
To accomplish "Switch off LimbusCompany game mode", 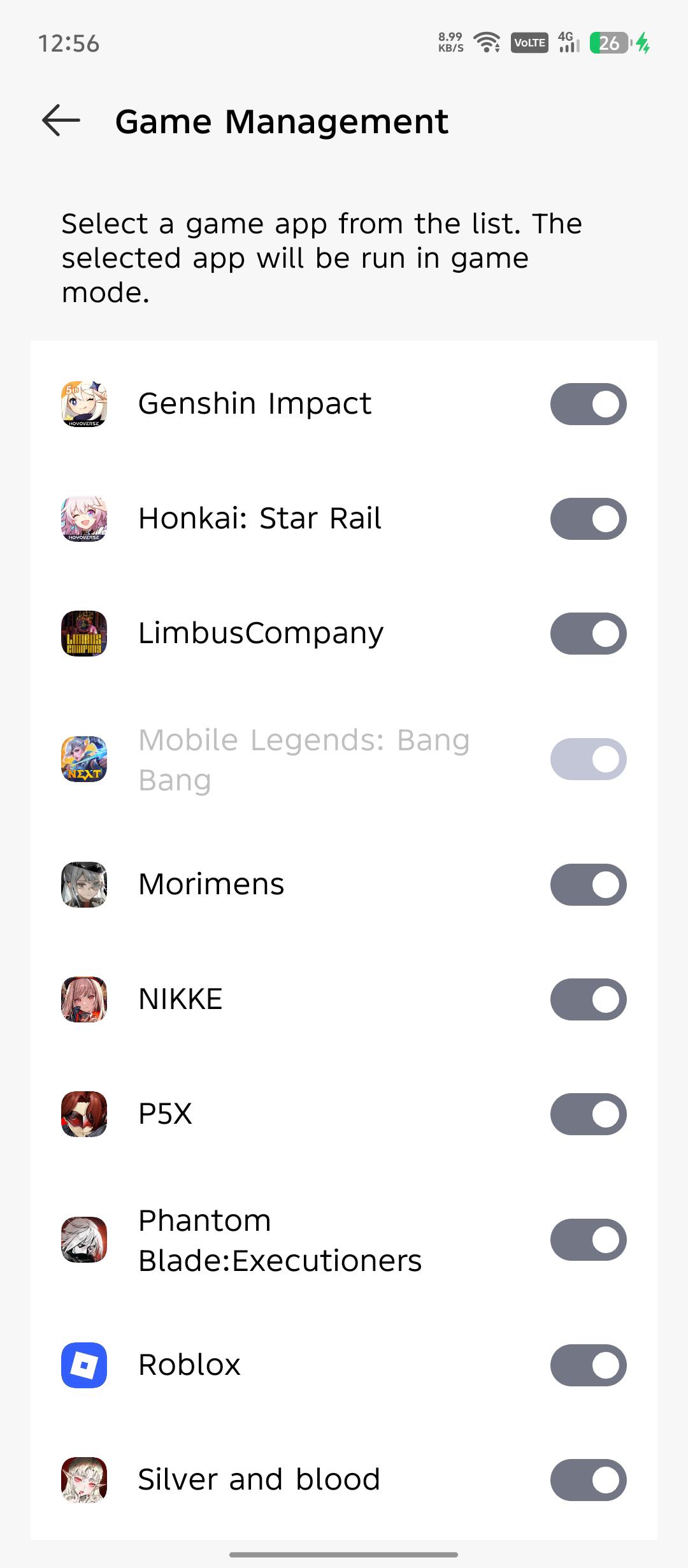I will [588, 634].
